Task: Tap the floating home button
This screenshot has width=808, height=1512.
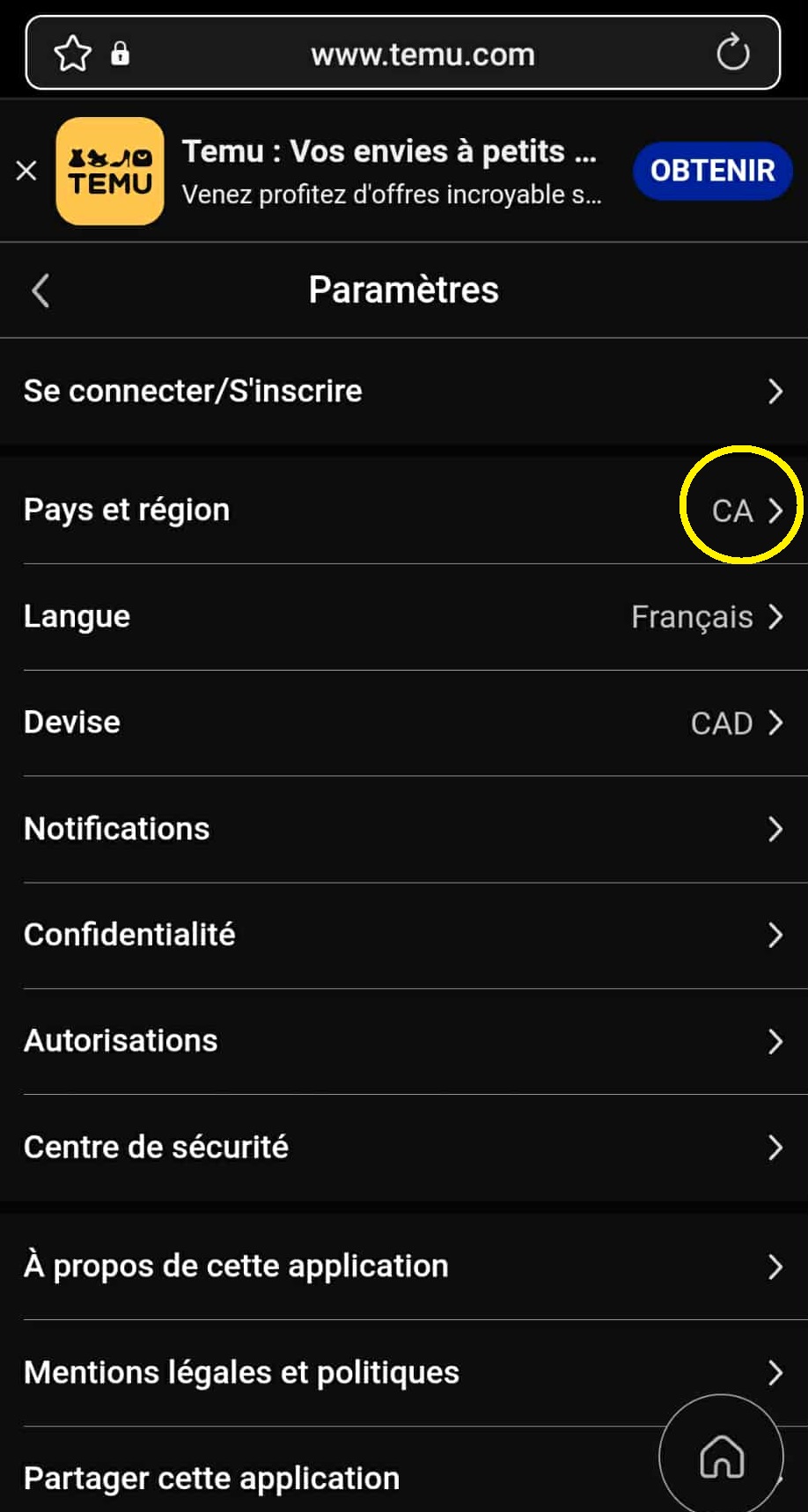Action: click(722, 1456)
